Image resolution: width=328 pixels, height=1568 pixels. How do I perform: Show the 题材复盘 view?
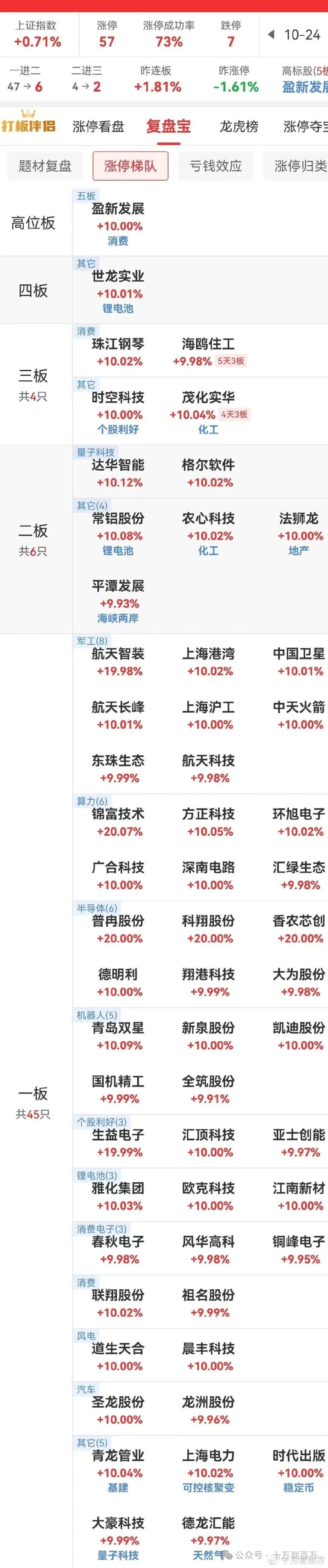point(45,166)
